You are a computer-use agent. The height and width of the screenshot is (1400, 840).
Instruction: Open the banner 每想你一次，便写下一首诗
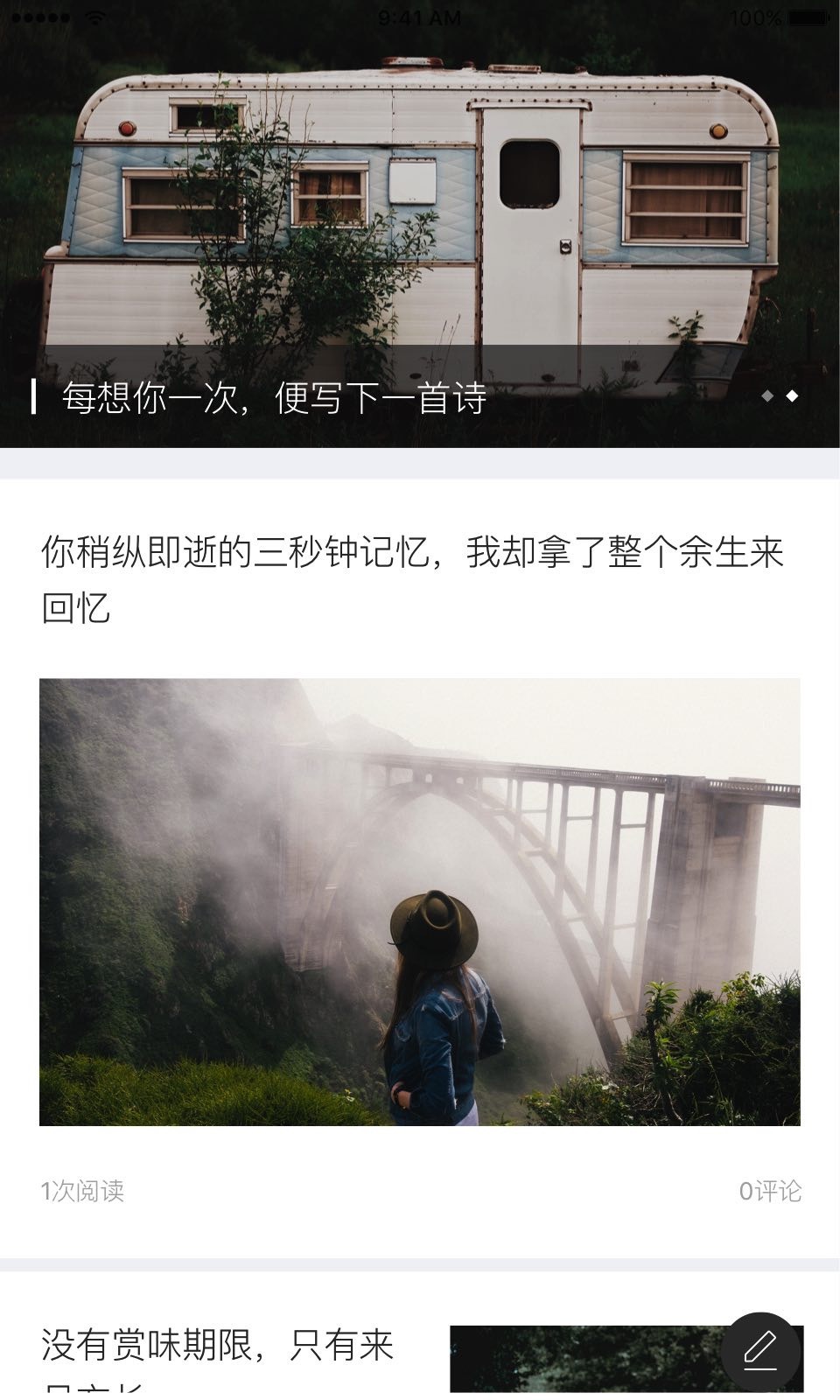coord(274,398)
